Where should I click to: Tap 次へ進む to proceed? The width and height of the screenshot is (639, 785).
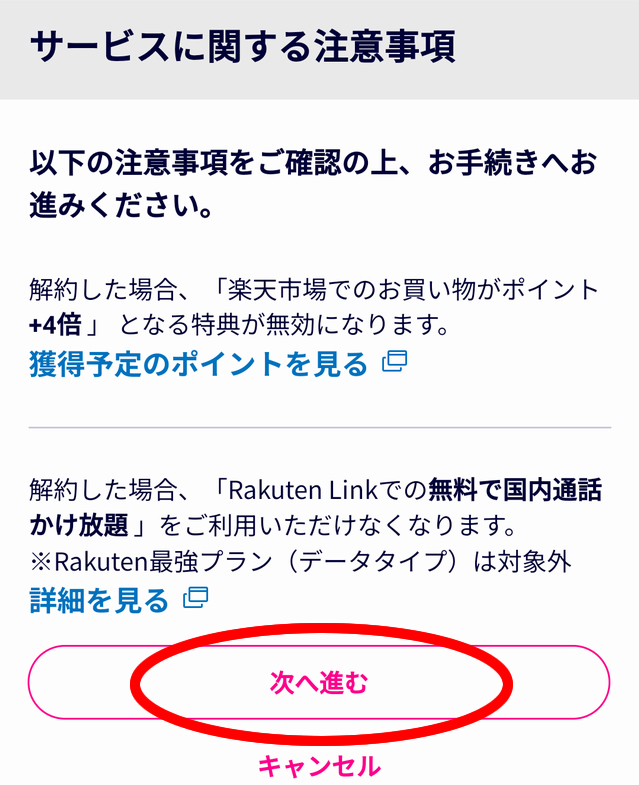[319, 683]
